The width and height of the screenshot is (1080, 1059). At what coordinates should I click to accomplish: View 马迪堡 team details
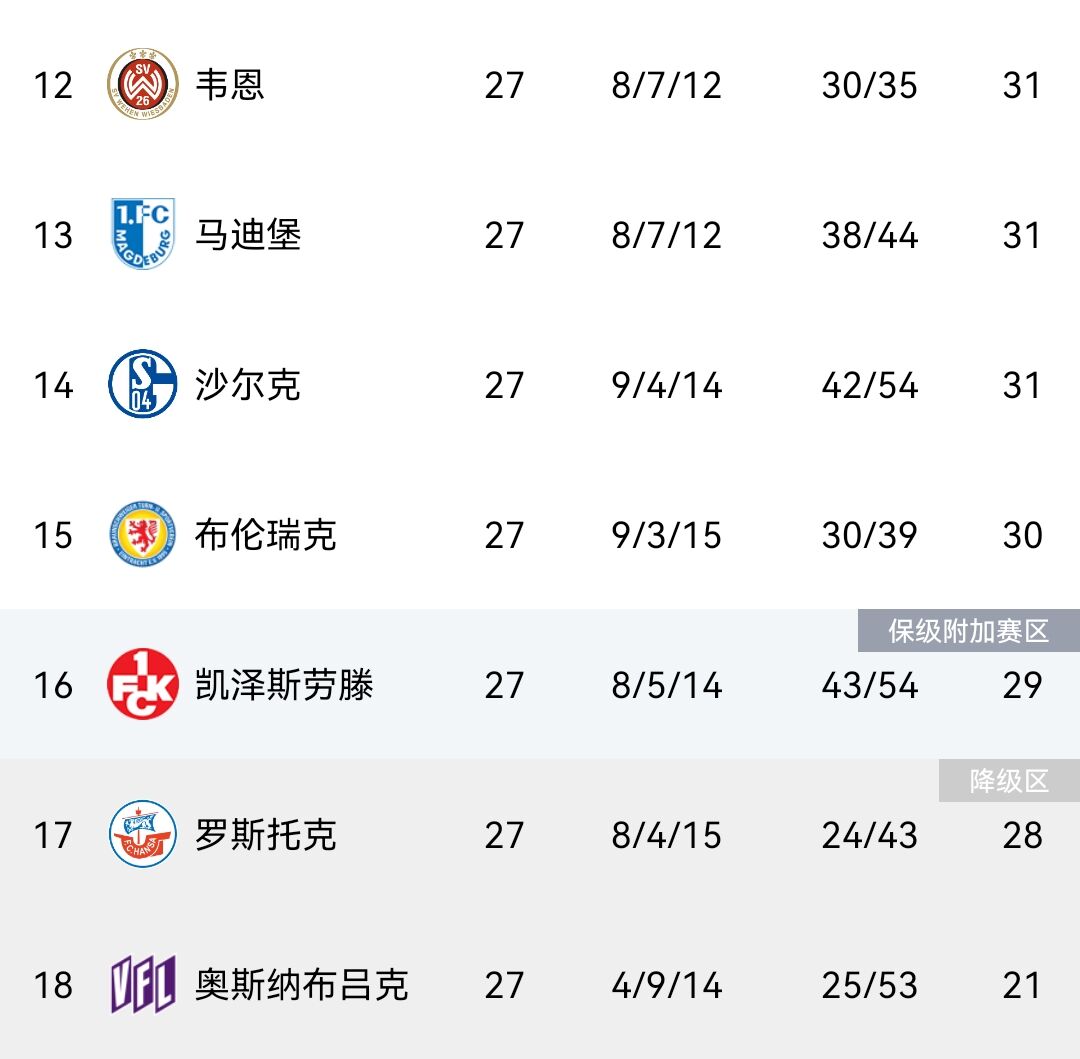click(x=247, y=235)
